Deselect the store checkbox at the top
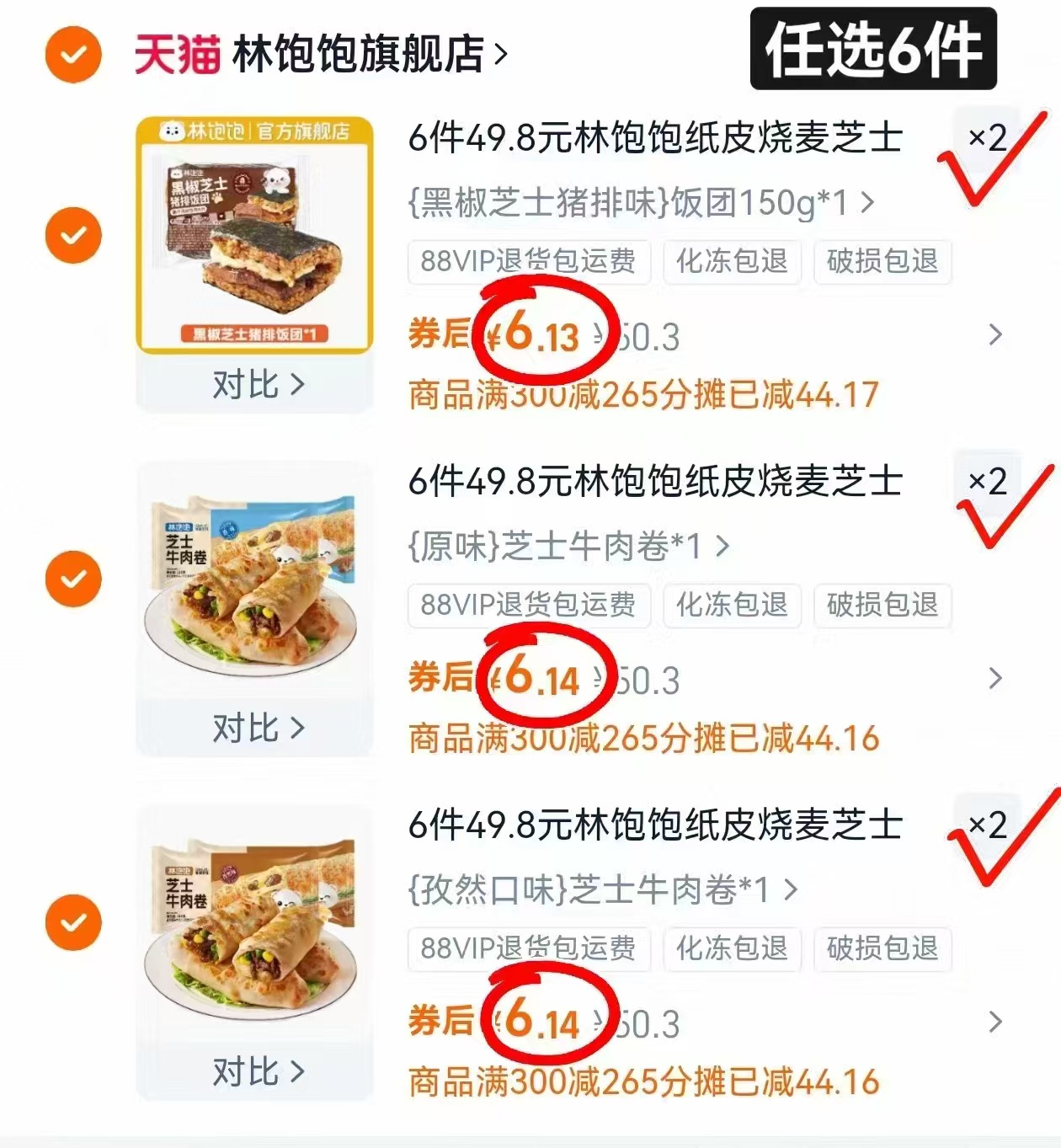The width and height of the screenshot is (1061, 1148). (x=74, y=52)
